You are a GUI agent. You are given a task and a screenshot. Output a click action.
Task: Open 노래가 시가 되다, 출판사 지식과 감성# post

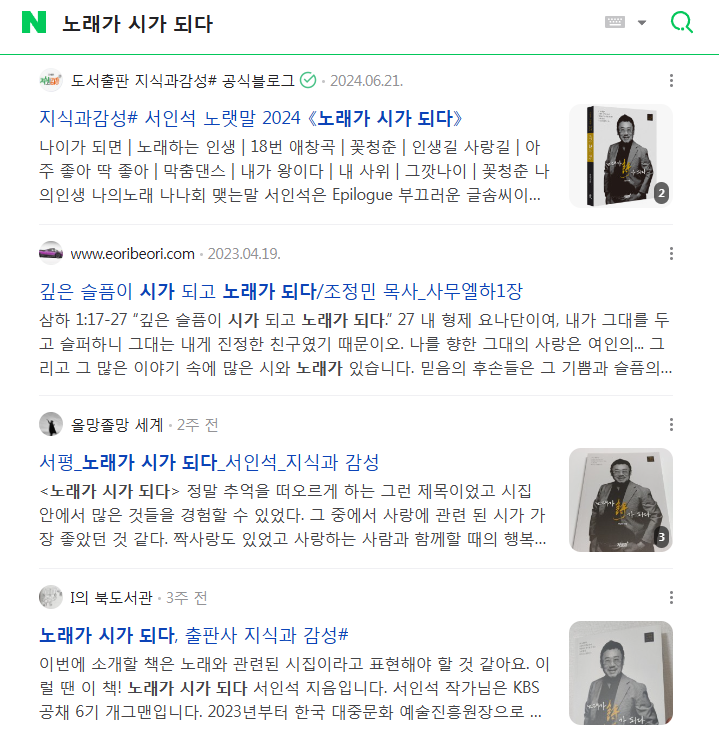point(193,636)
